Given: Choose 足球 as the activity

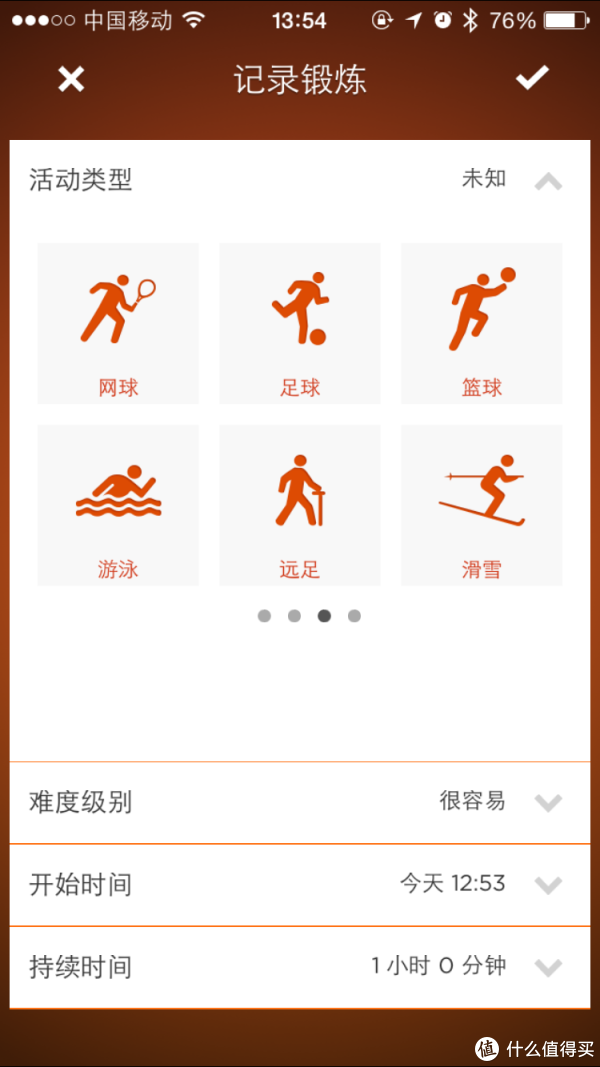Looking at the screenshot, I should pyautogui.click(x=300, y=323).
